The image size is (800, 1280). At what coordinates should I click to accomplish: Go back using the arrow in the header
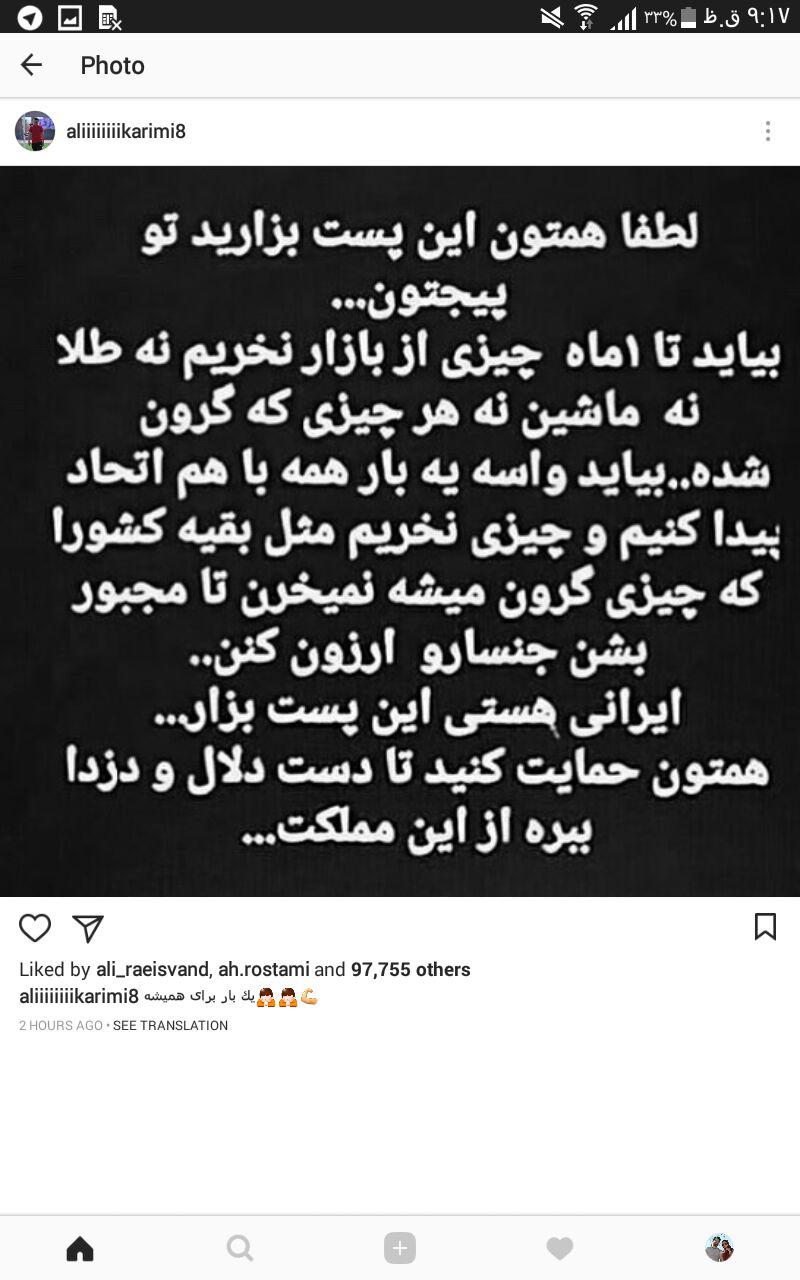[31, 65]
